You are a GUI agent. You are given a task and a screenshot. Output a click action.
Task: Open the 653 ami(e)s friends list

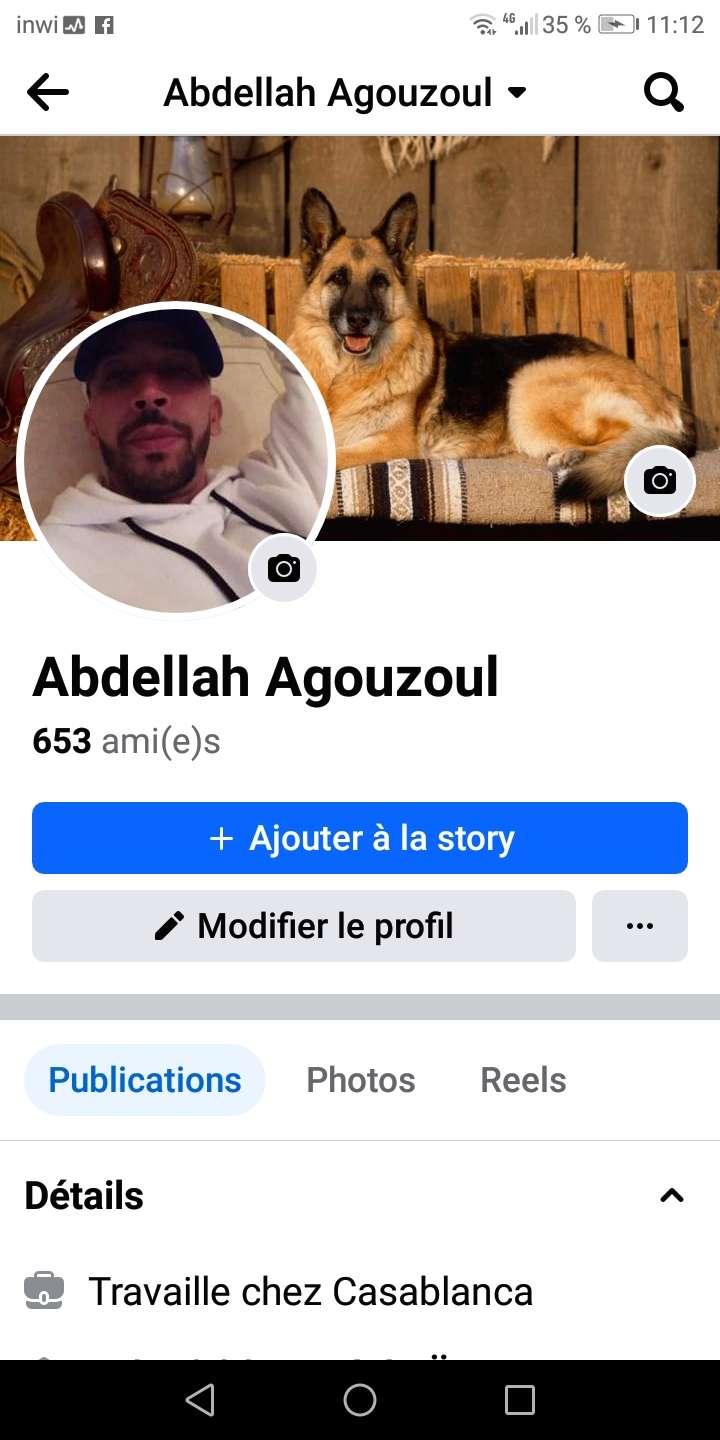coord(126,742)
